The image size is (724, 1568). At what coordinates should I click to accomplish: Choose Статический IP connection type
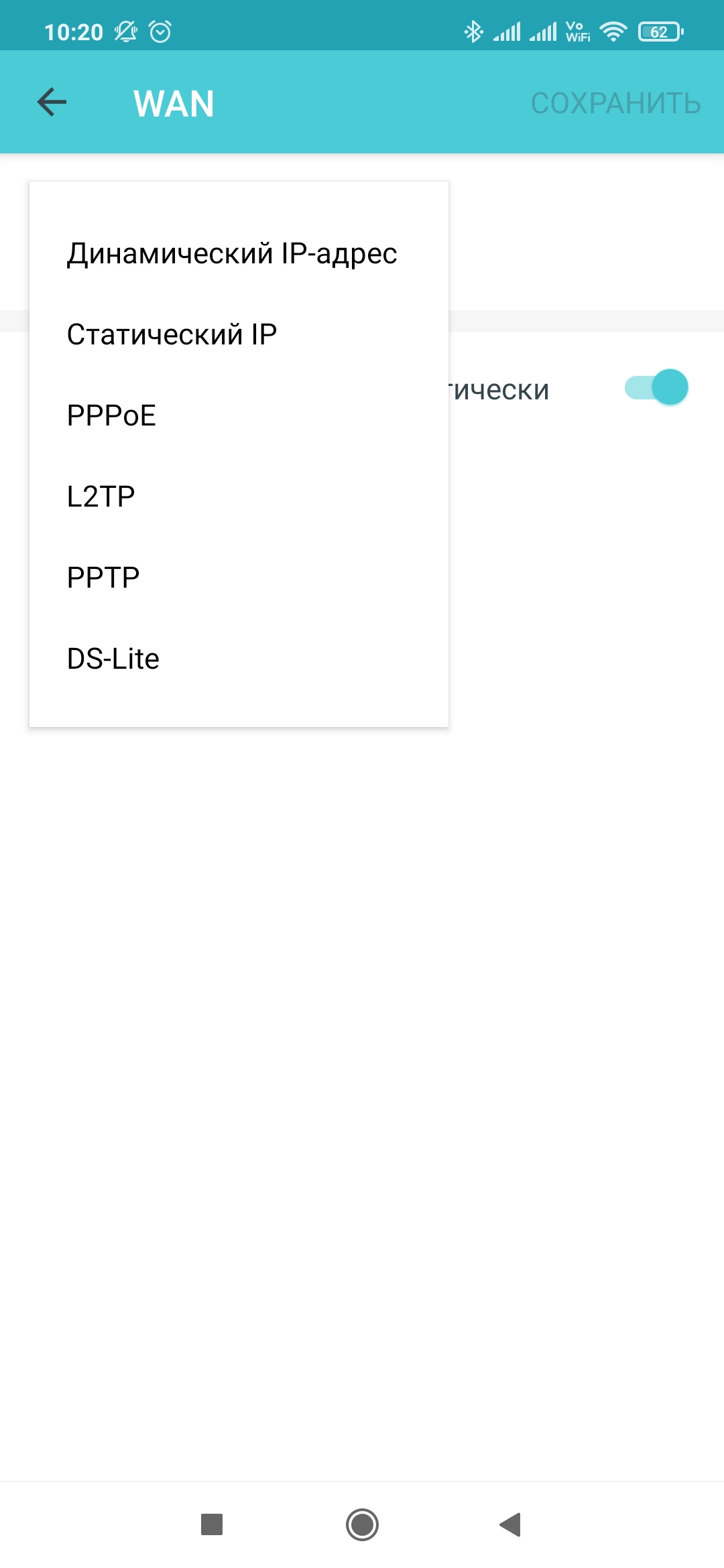pos(172,334)
